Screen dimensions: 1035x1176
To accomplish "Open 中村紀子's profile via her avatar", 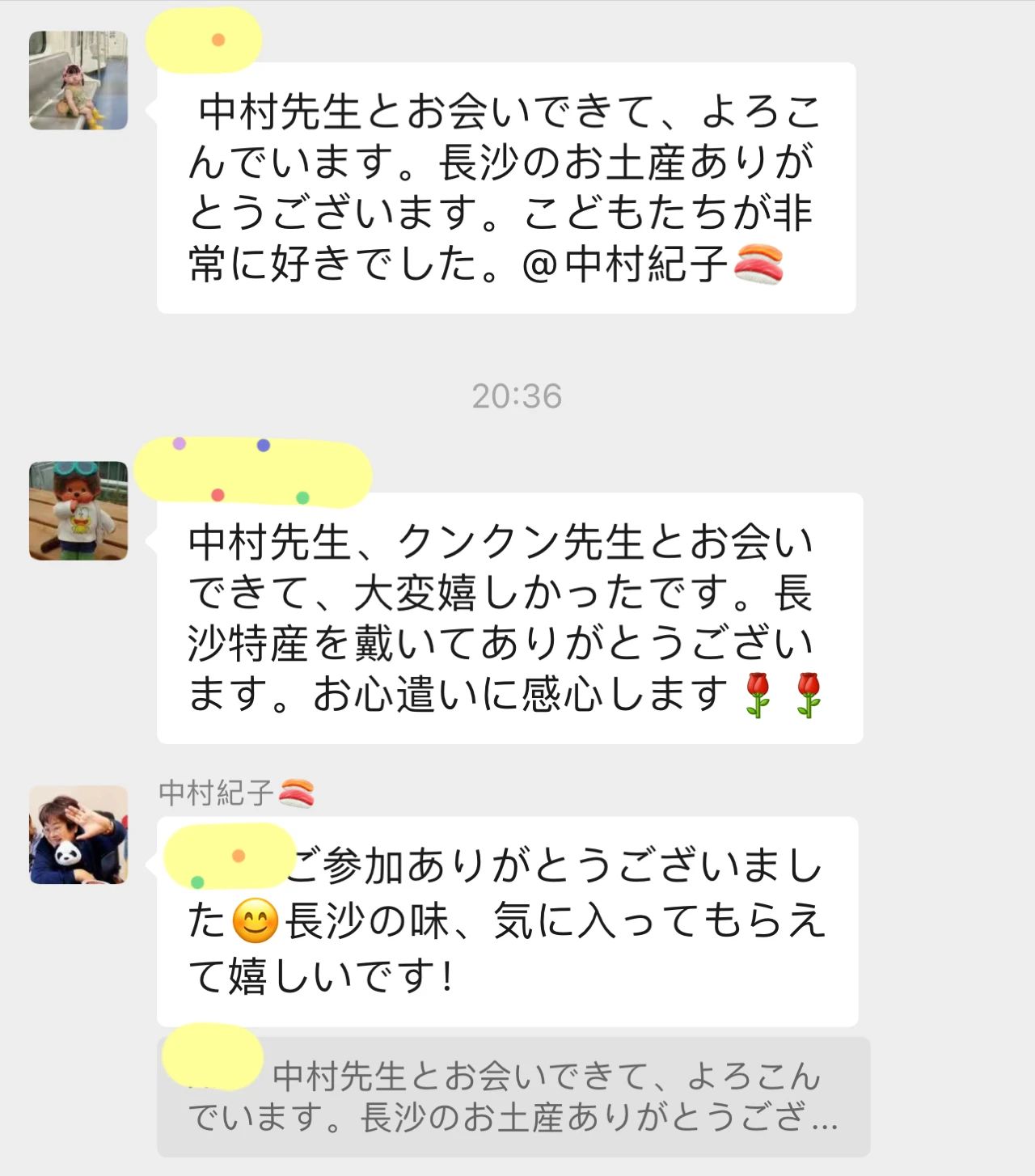I will pyautogui.click(x=78, y=834).
